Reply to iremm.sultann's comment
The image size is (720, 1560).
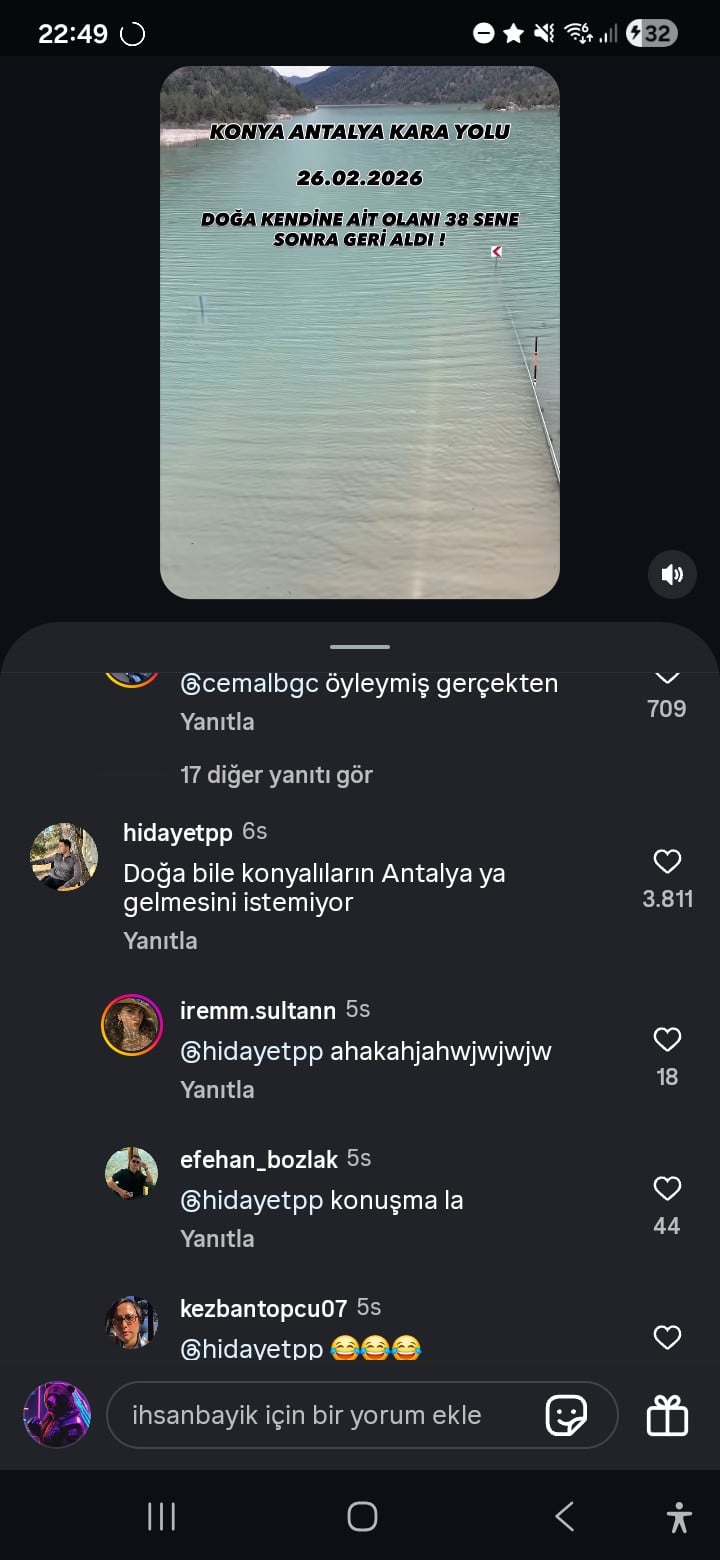click(217, 1089)
